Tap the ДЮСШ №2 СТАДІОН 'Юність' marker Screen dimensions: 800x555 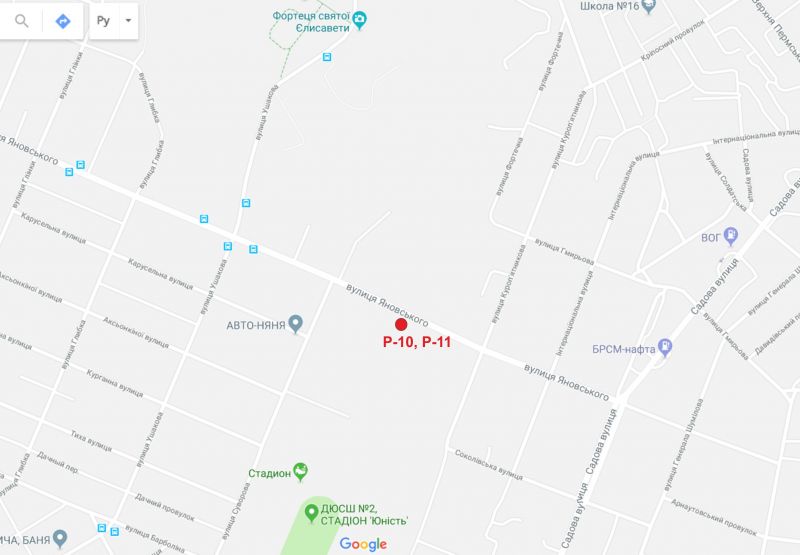311,513
